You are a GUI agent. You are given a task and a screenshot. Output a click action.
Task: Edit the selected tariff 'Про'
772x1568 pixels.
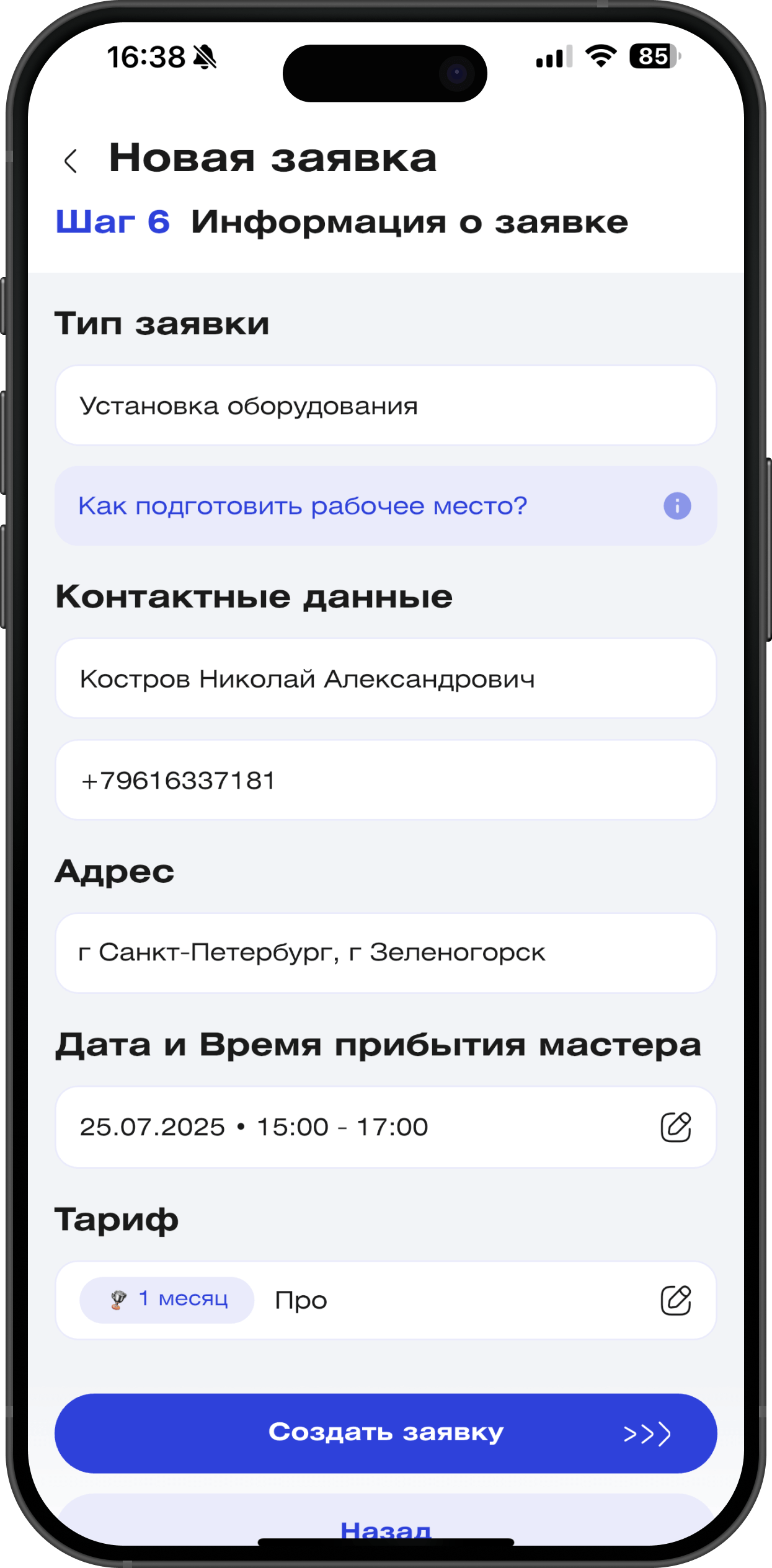[x=675, y=1300]
